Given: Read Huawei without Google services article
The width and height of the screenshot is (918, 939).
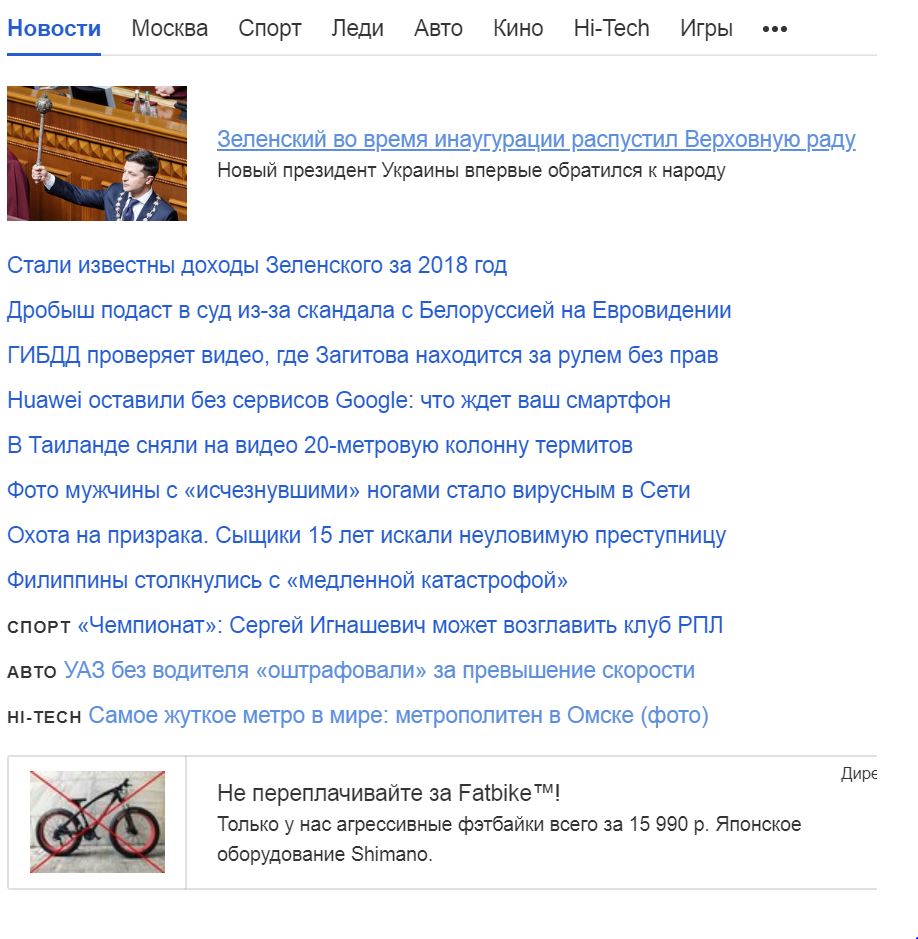Looking at the screenshot, I should pyautogui.click(x=338, y=400).
